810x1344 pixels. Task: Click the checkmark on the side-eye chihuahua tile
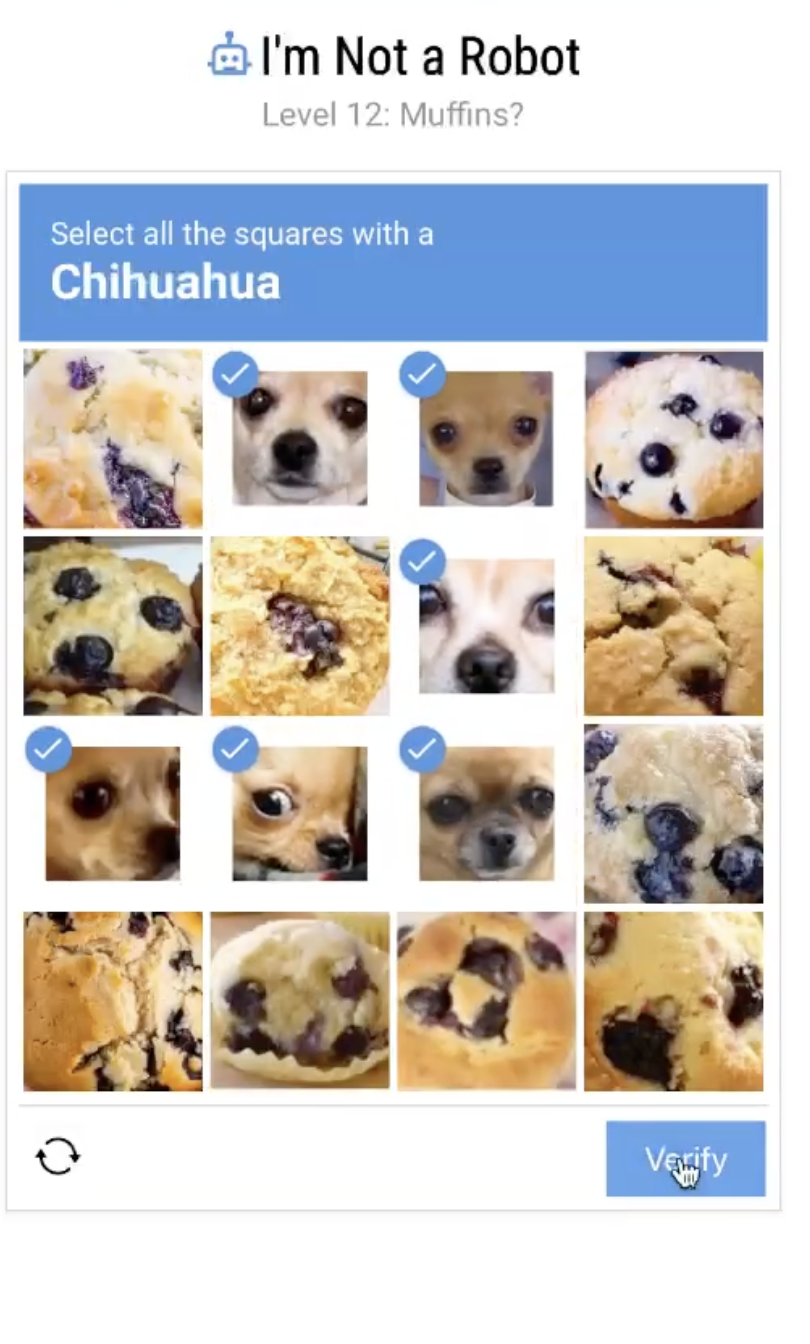click(x=236, y=749)
